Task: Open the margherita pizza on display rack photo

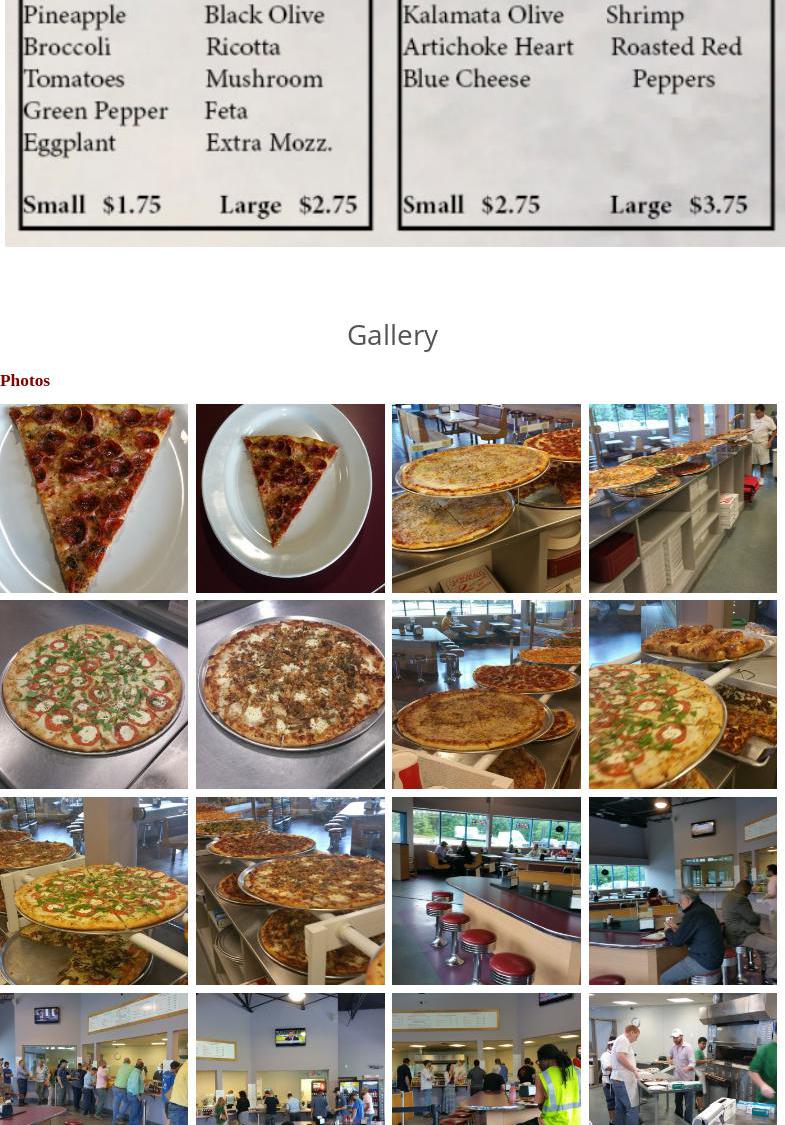Action: [x=93, y=890]
